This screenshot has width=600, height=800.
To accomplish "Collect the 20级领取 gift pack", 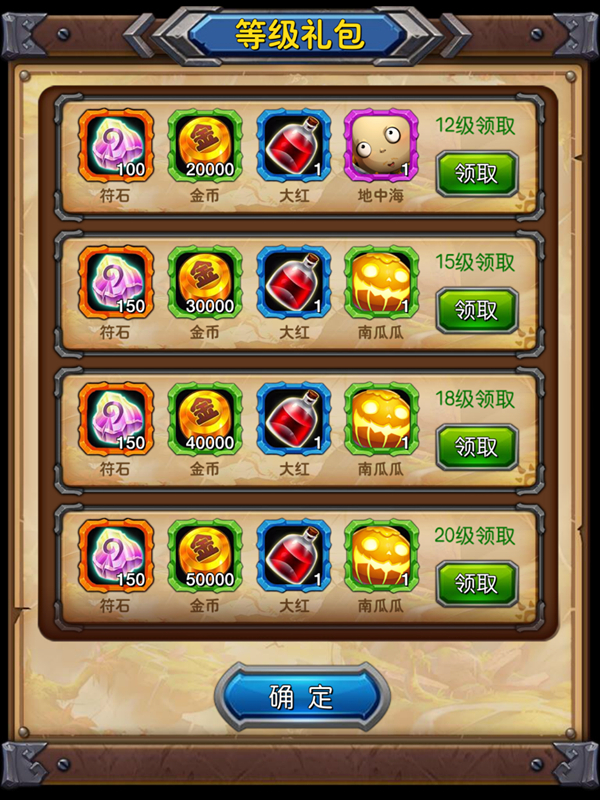I will point(476,583).
